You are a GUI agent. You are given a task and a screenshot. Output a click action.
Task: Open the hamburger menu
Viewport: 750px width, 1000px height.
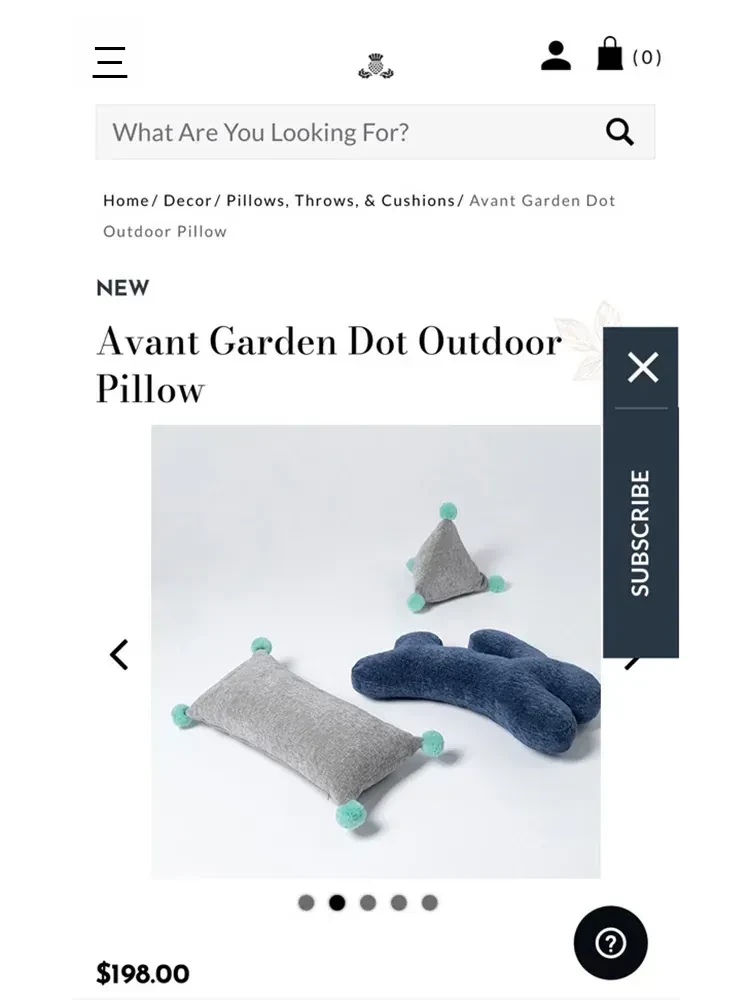[x=110, y=61]
